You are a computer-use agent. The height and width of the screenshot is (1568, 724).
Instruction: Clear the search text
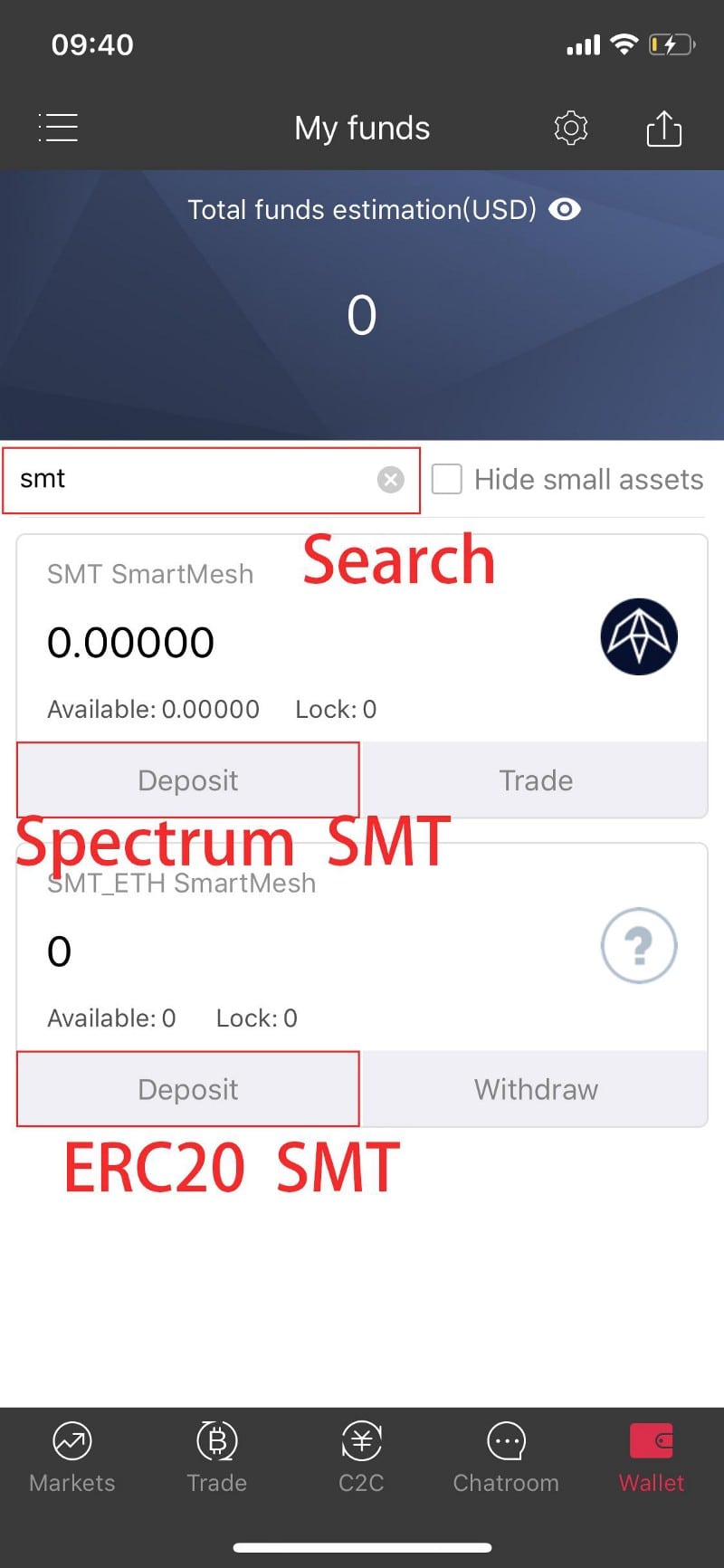click(390, 479)
